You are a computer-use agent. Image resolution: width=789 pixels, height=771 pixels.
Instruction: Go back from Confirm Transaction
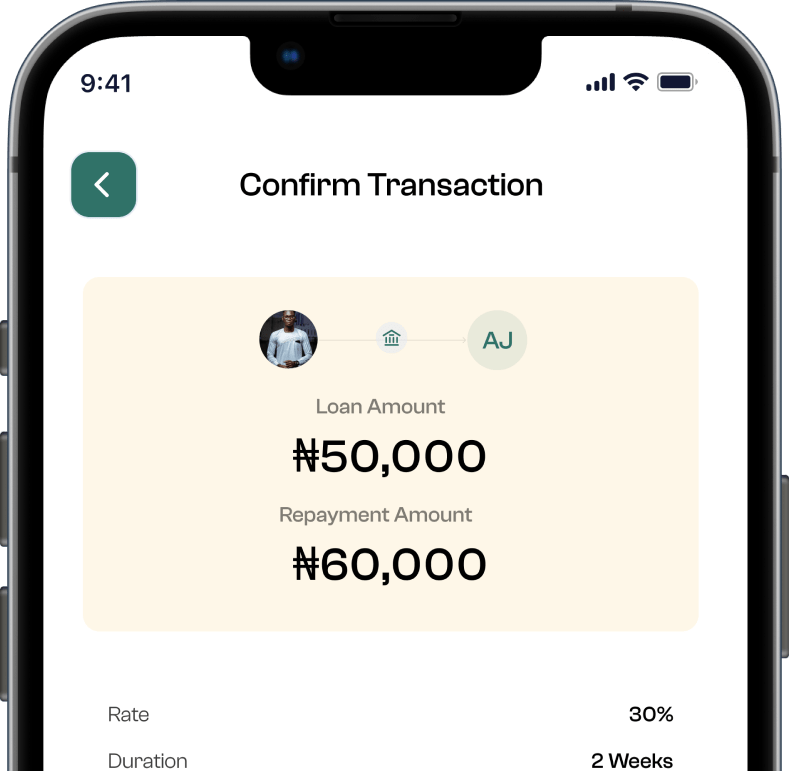[x=103, y=185]
